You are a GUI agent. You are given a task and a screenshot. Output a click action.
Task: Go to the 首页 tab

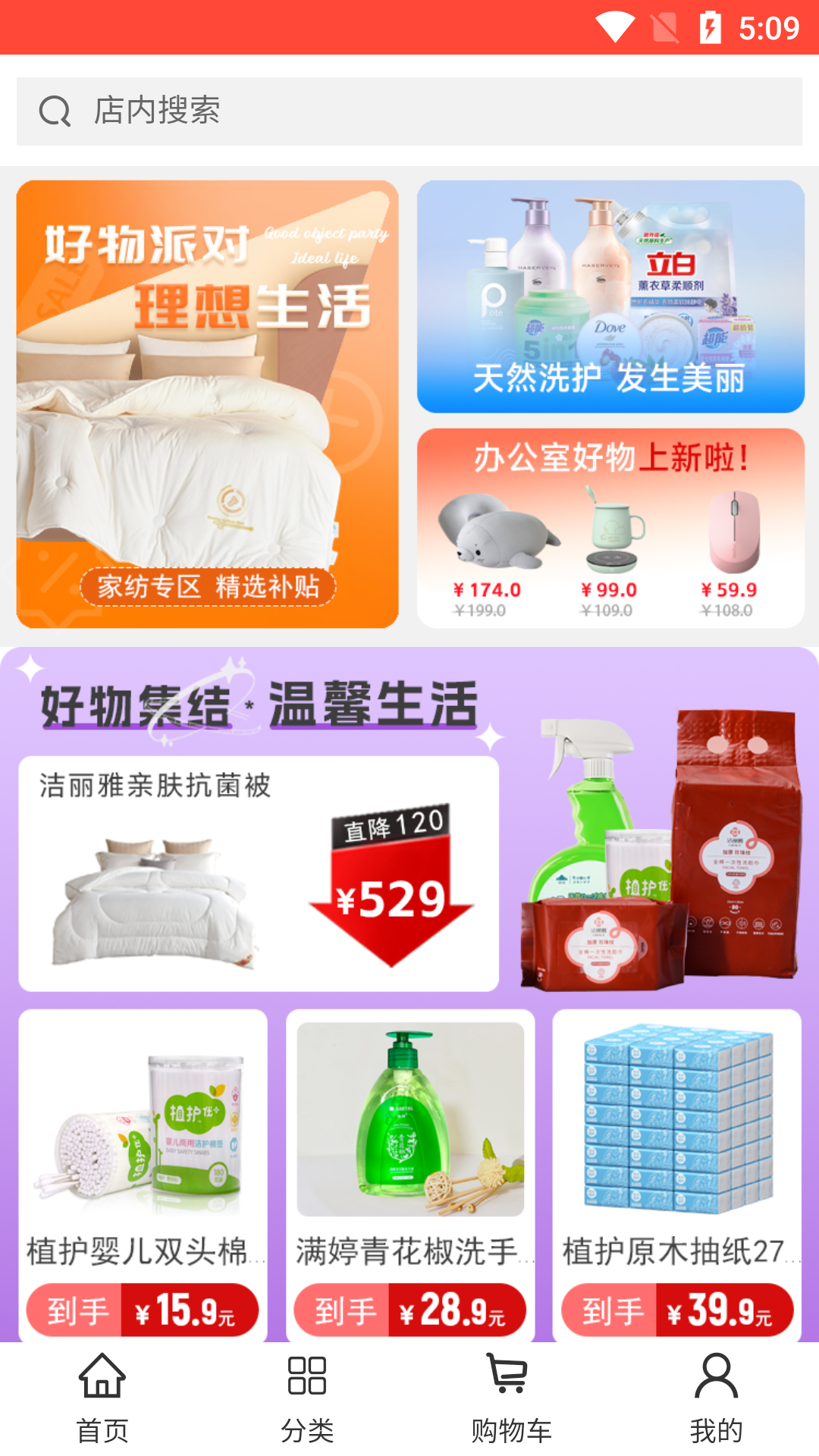(x=102, y=1399)
